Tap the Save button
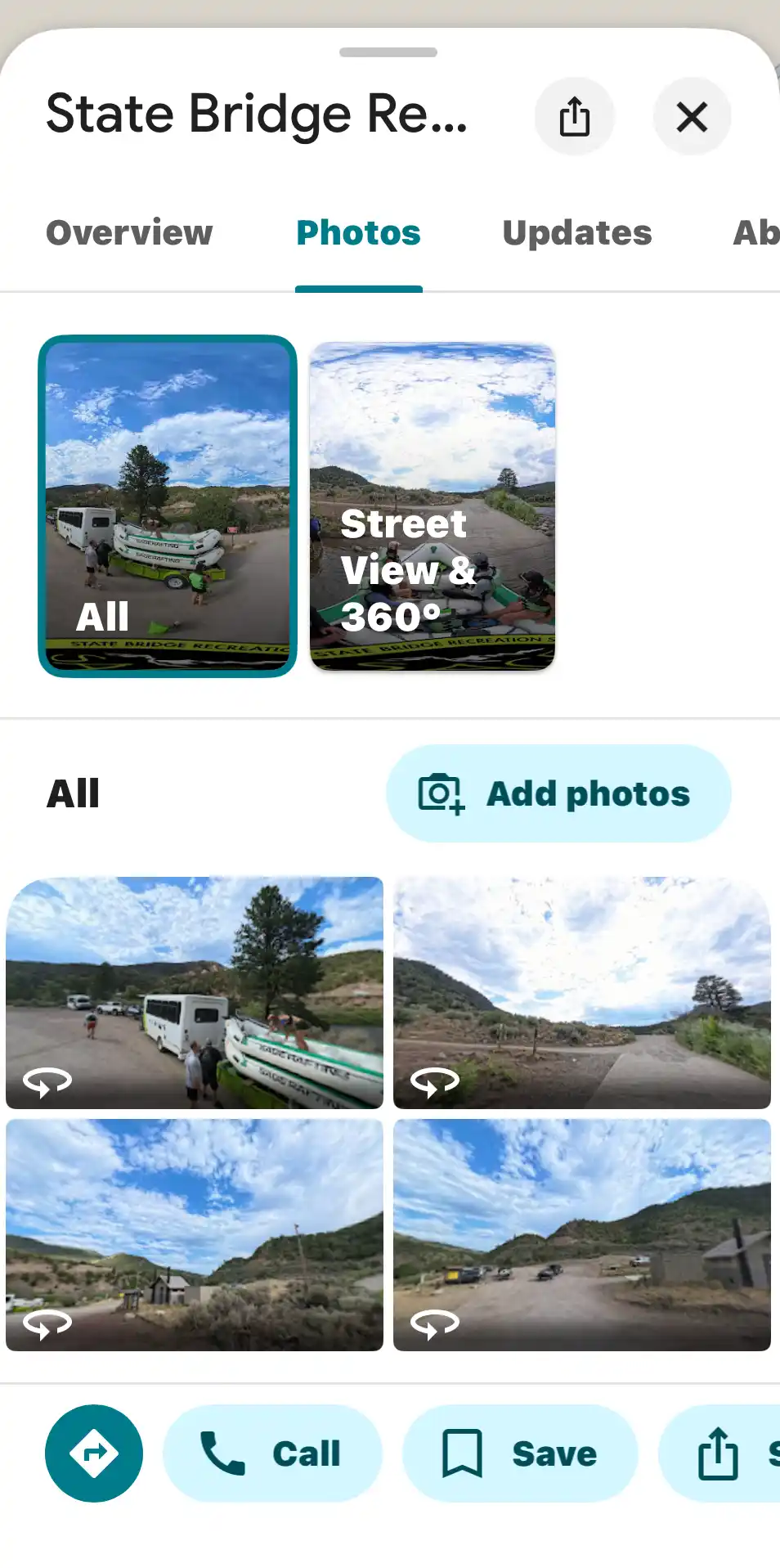The image size is (780, 1568). click(520, 1453)
